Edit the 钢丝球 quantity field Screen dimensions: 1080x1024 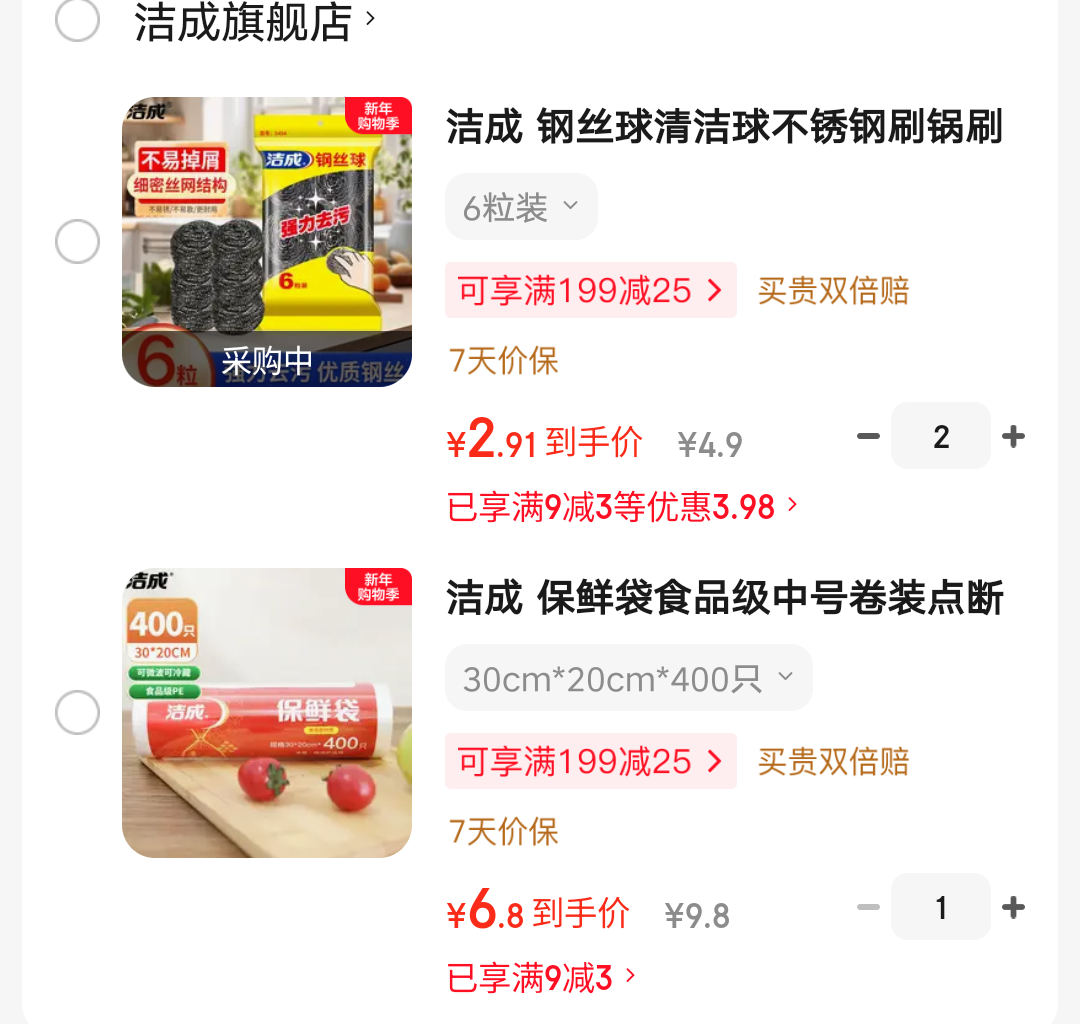pos(941,436)
